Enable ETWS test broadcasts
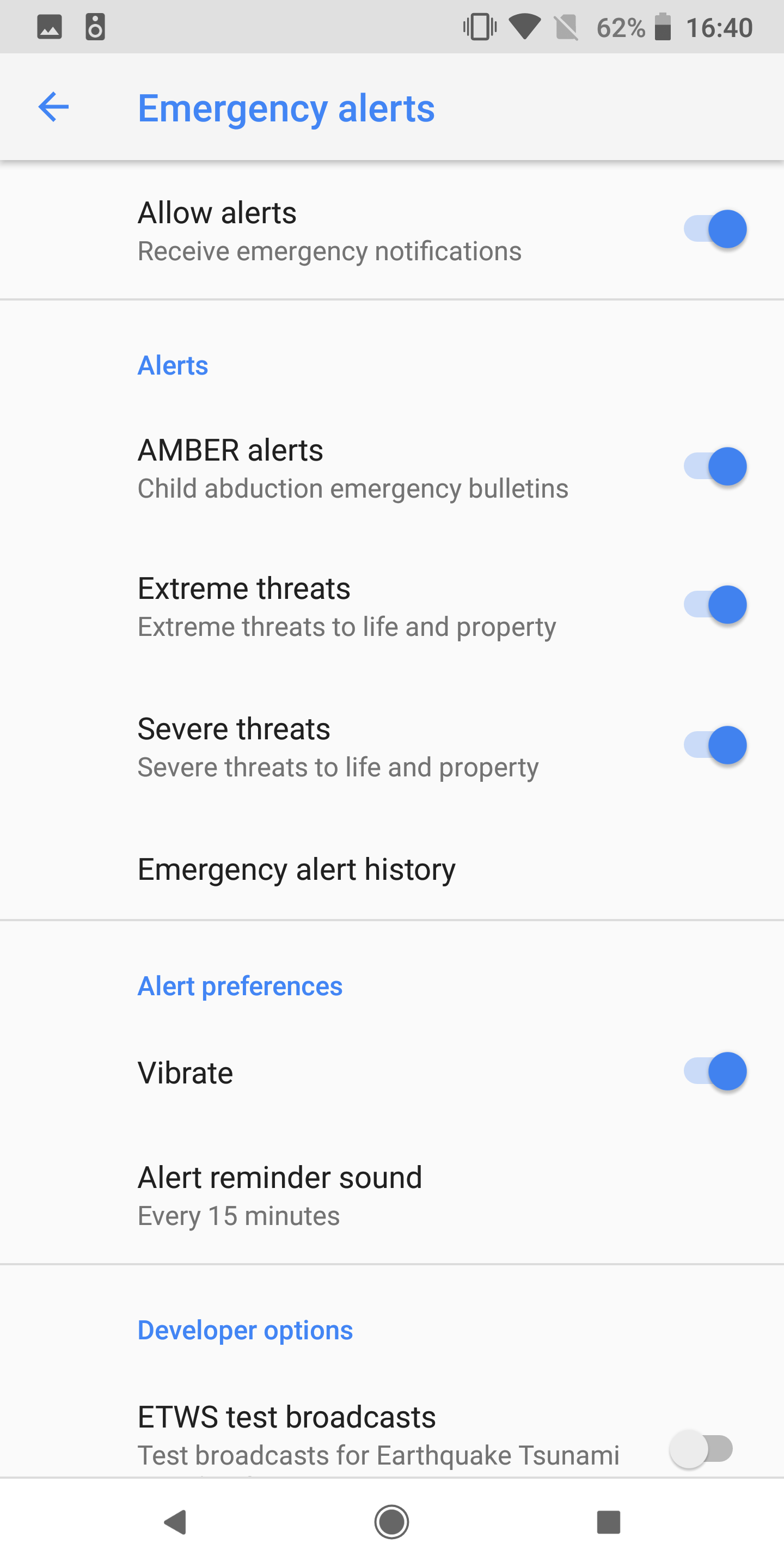 (701, 1449)
